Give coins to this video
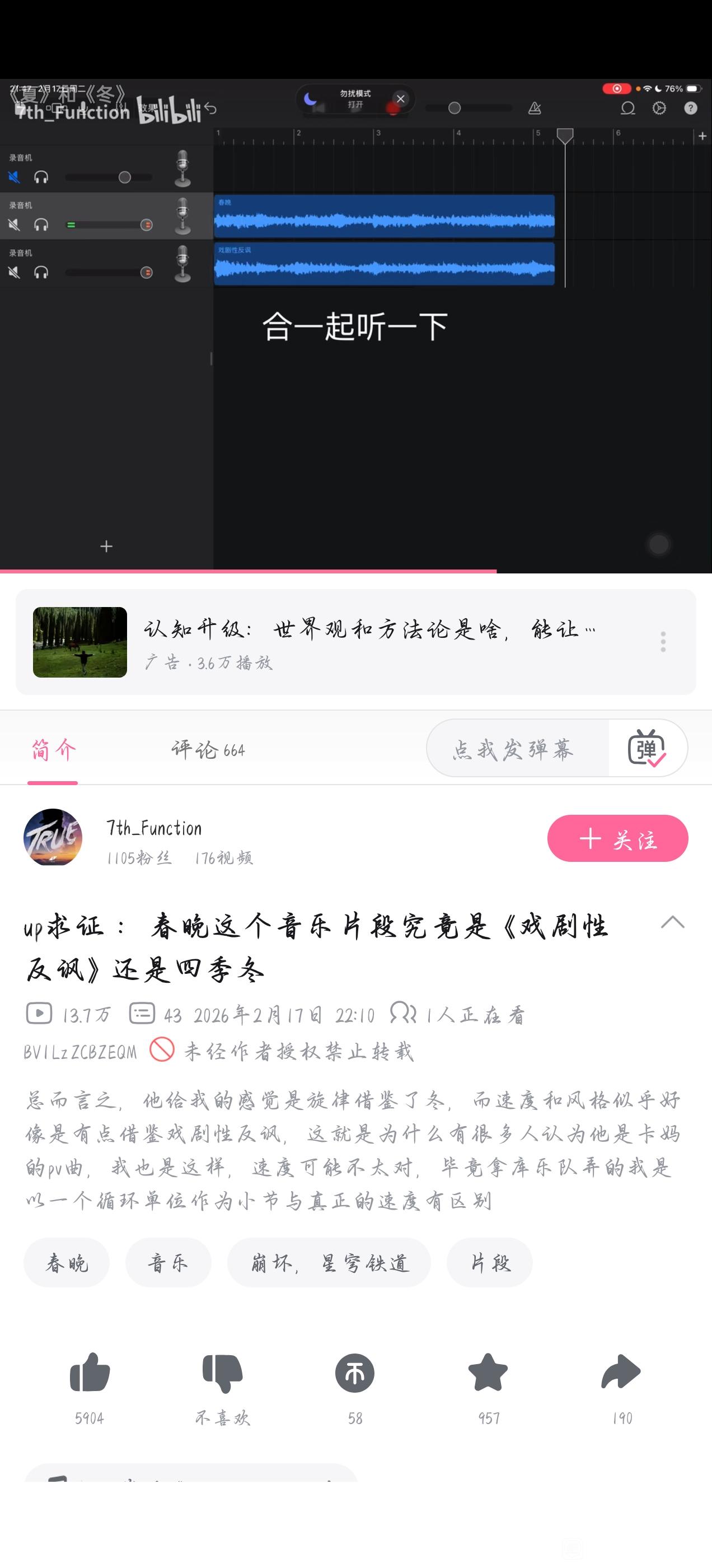The width and height of the screenshot is (712, 1568). coord(355,1373)
